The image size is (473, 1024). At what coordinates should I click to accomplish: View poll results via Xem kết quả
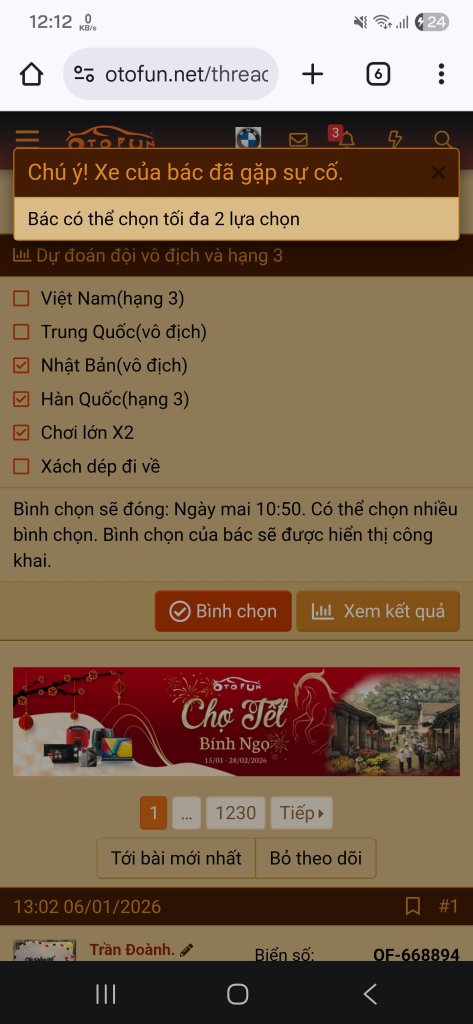click(x=378, y=611)
